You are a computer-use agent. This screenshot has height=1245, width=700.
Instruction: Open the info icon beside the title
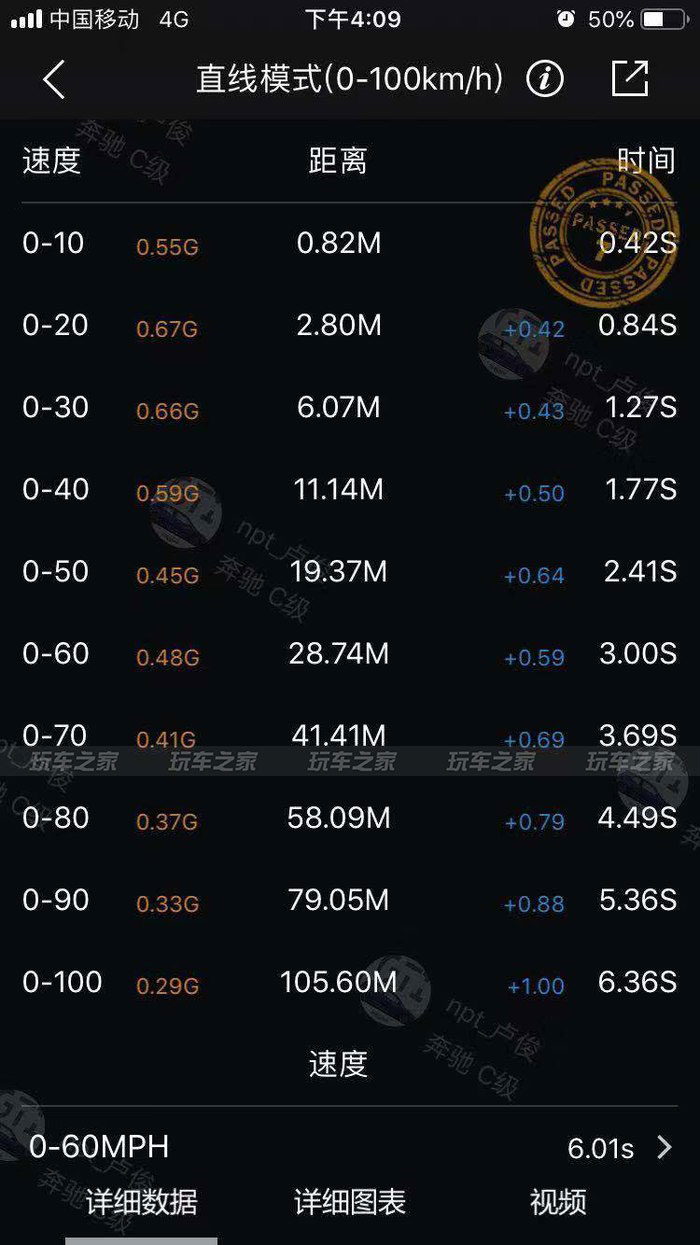tap(545, 79)
